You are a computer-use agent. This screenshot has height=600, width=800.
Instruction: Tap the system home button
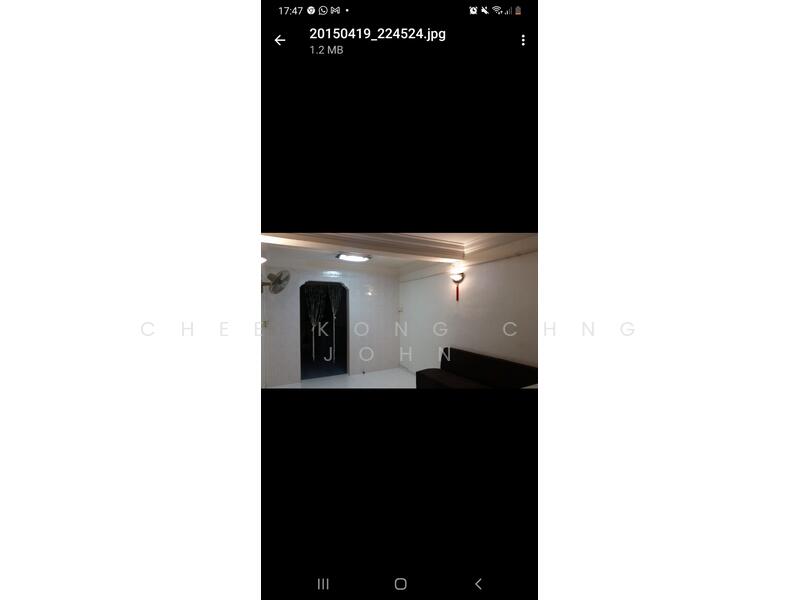(x=400, y=584)
